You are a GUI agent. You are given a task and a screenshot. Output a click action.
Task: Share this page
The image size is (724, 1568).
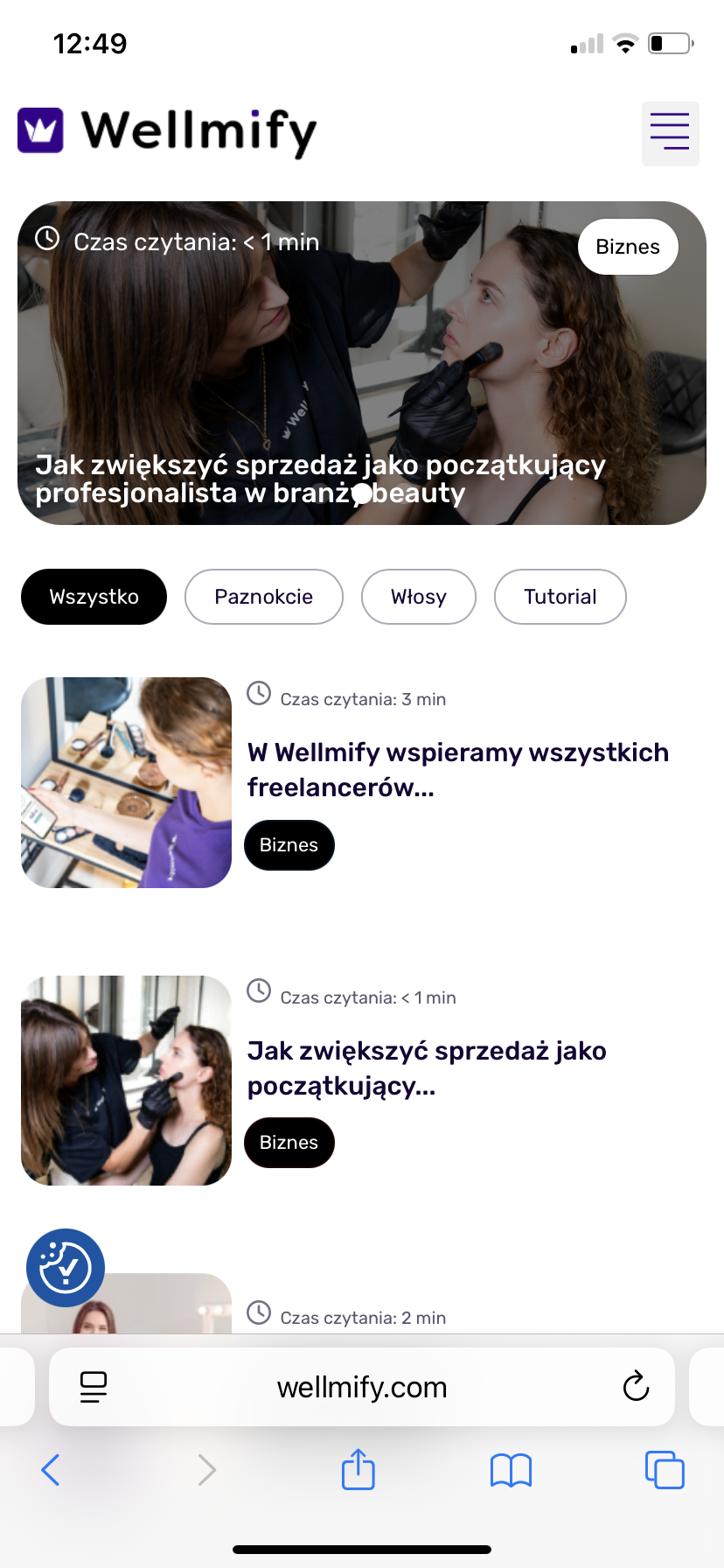click(x=358, y=1469)
